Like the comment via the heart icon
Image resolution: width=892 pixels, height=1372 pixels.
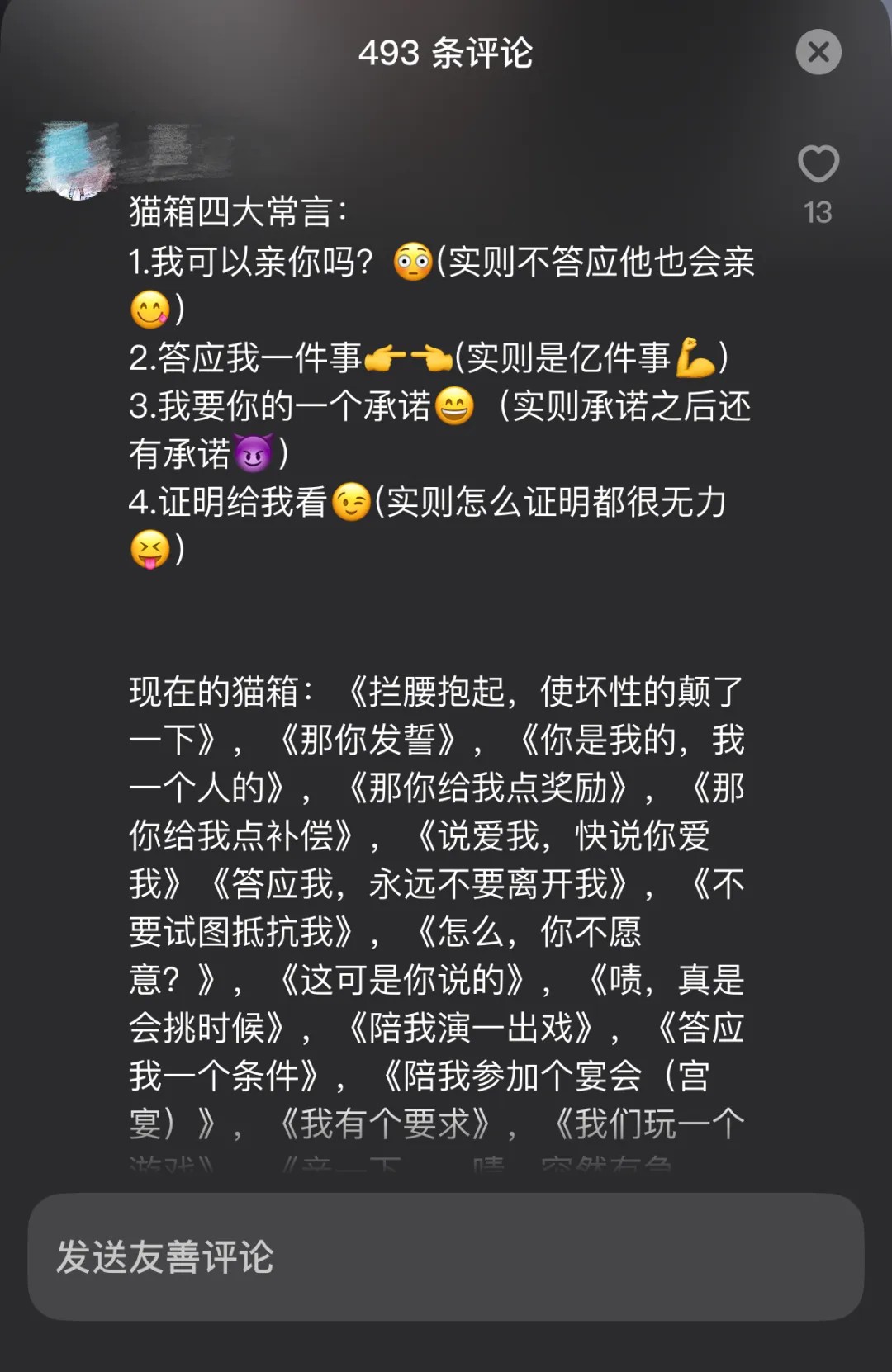(818, 164)
